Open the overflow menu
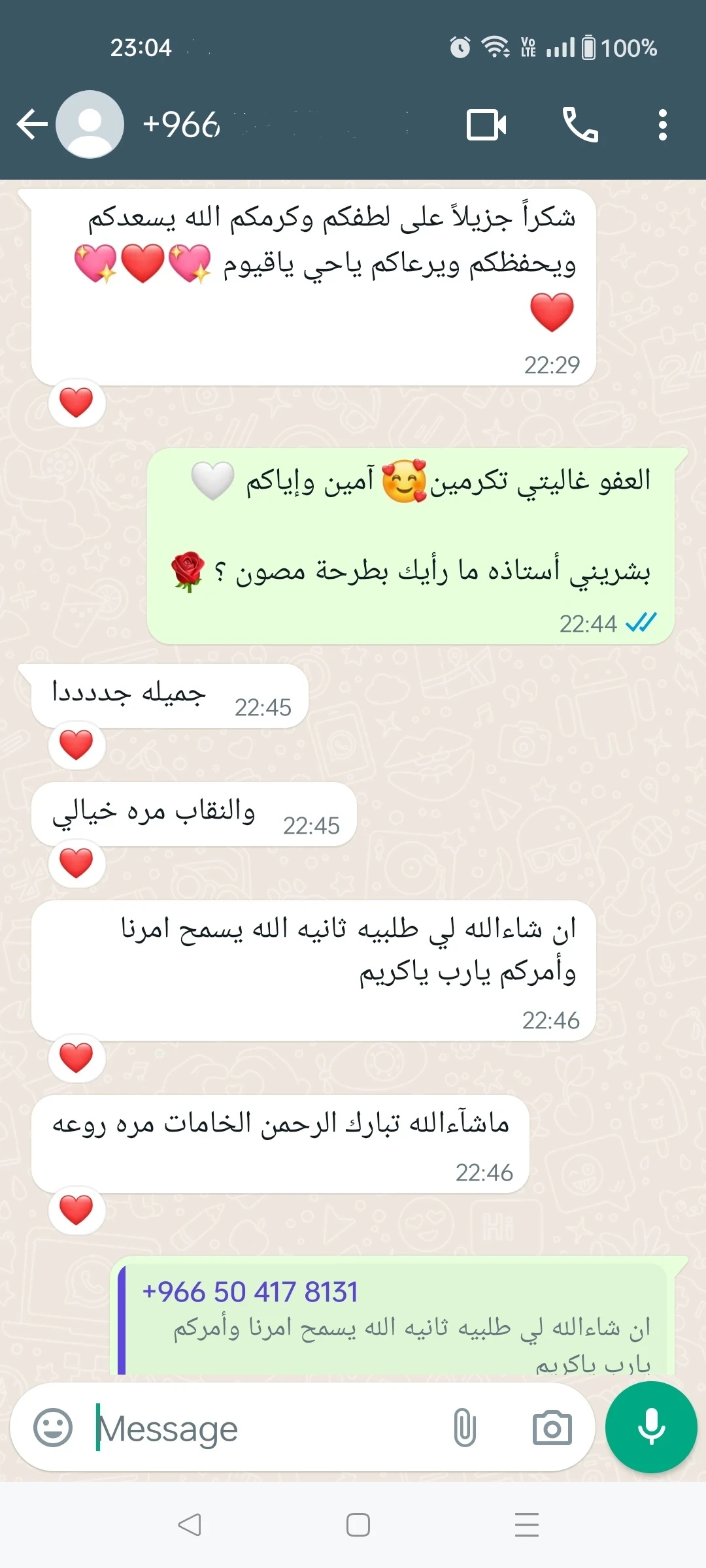The height and width of the screenshot is (1568, 706). click(662, 124)
